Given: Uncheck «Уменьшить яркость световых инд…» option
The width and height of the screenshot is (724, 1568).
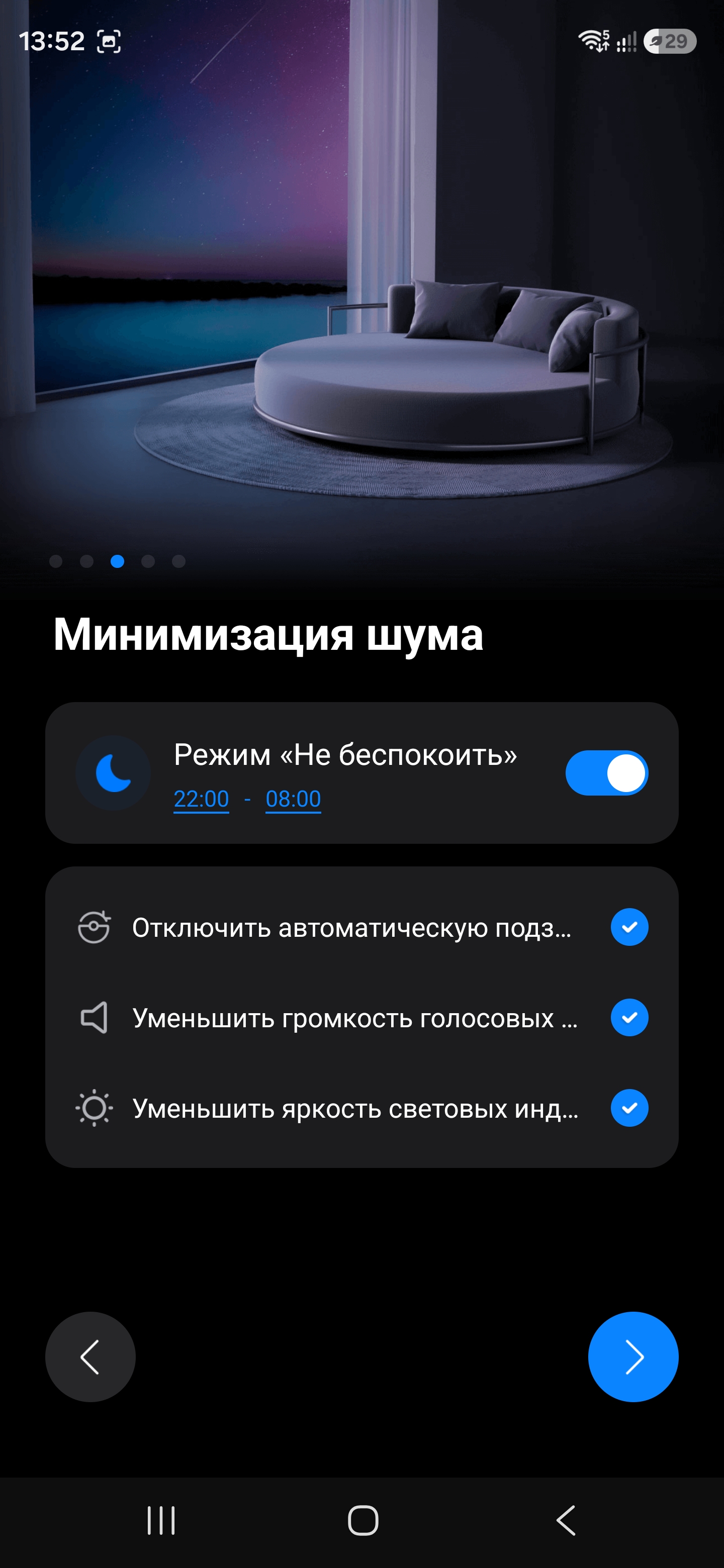Looking at the screenshot, I should (x=629, y=1108).
